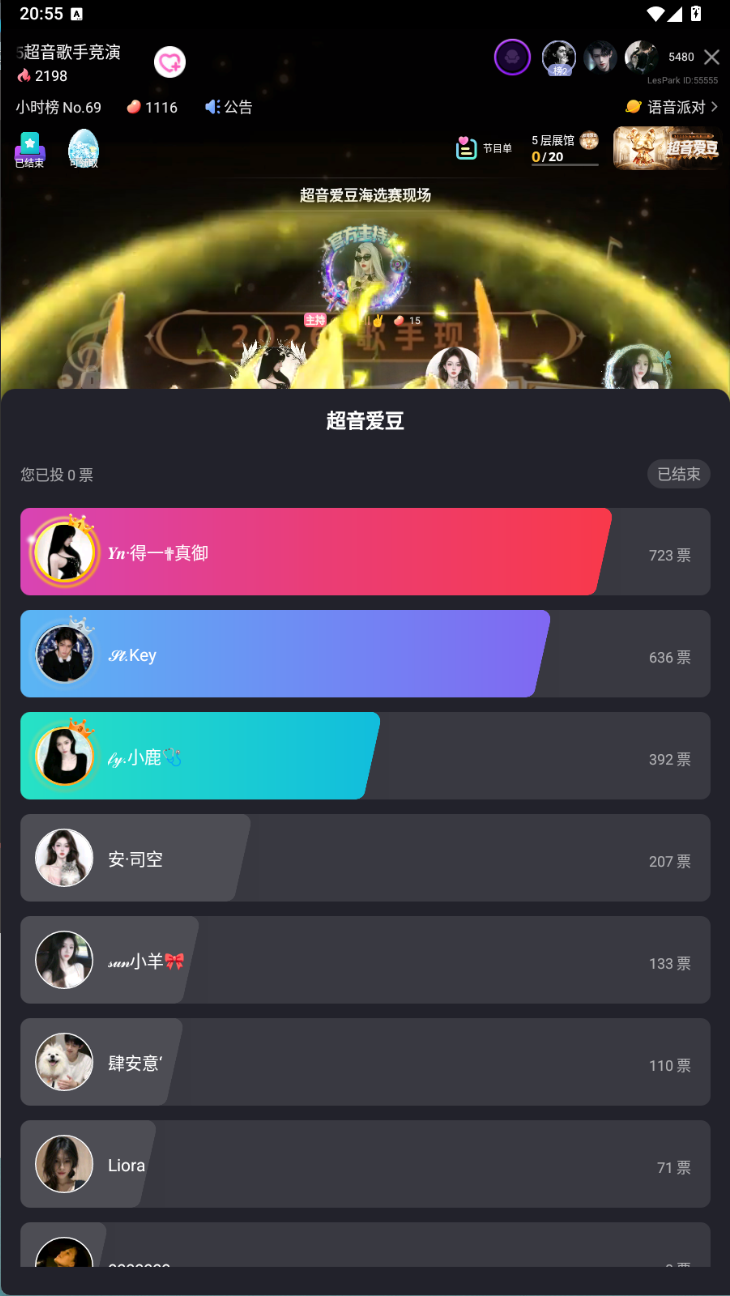Image resolution: width=730 pixels, height=1296 pixels.
Task: Select contestant Yn·得一真御 with 723 votes
Action: 365,552
